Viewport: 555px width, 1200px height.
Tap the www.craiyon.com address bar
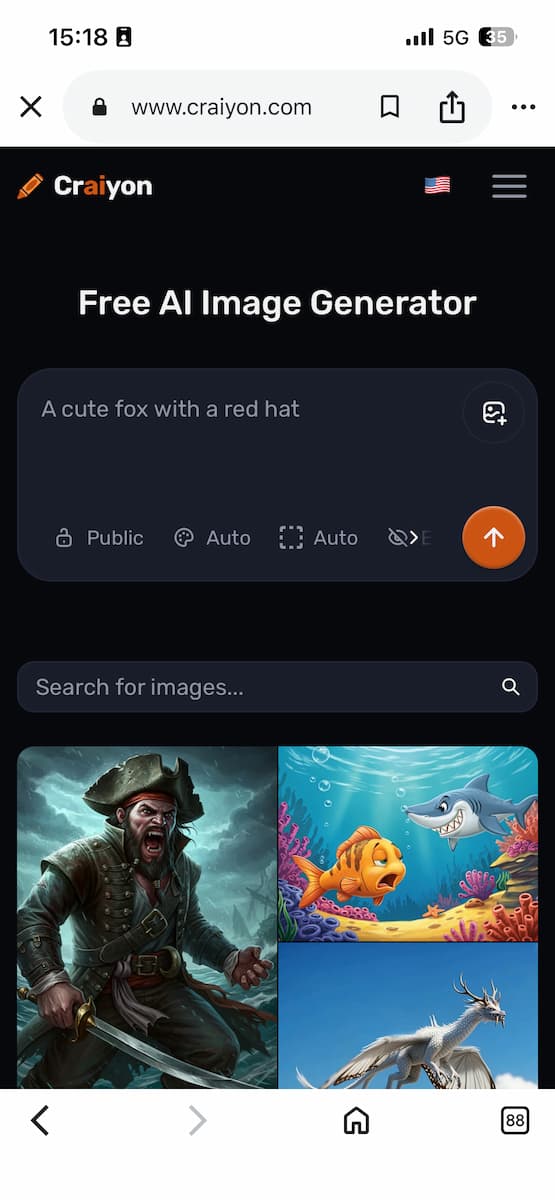pos(220,107)
